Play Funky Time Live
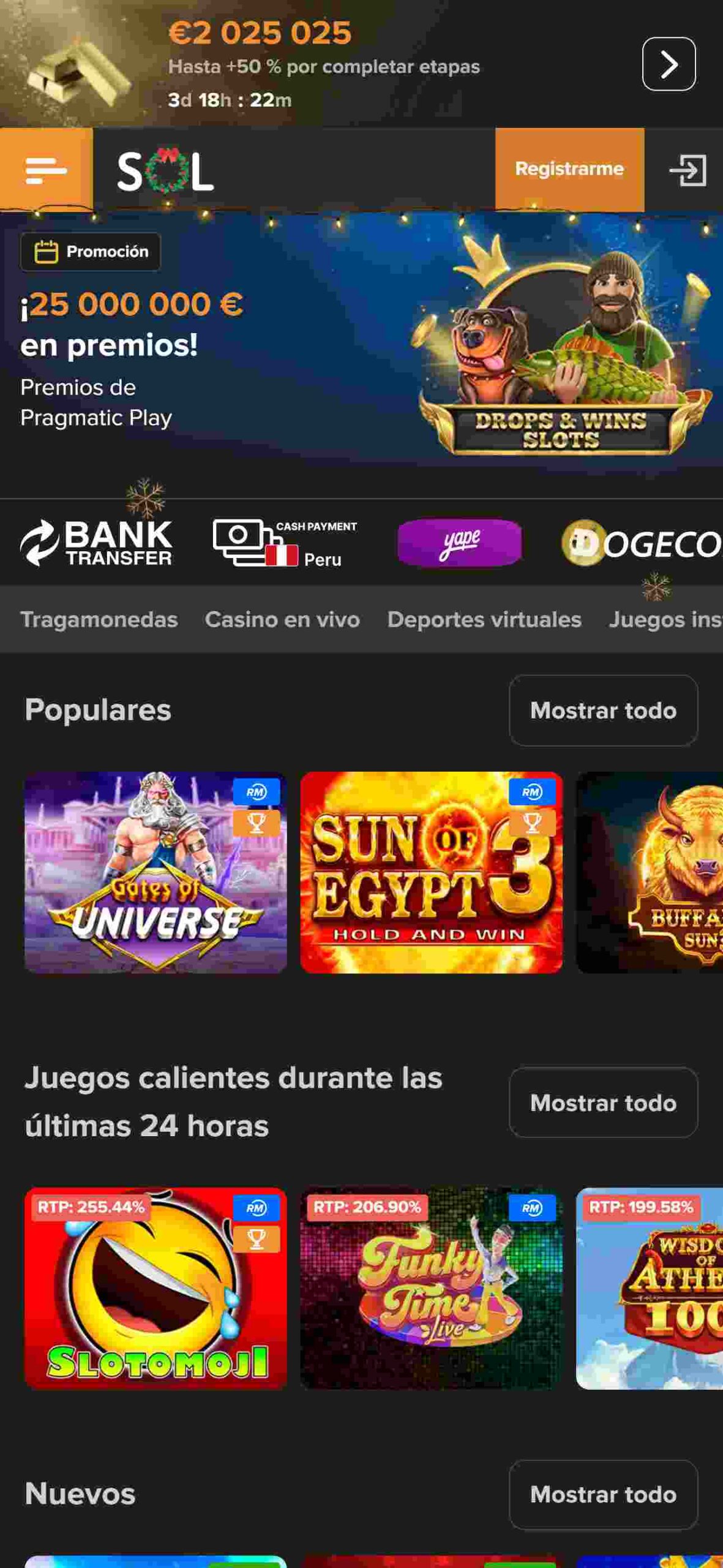The height and width of the screenshot is (1568, 723). coord(431,1288)
